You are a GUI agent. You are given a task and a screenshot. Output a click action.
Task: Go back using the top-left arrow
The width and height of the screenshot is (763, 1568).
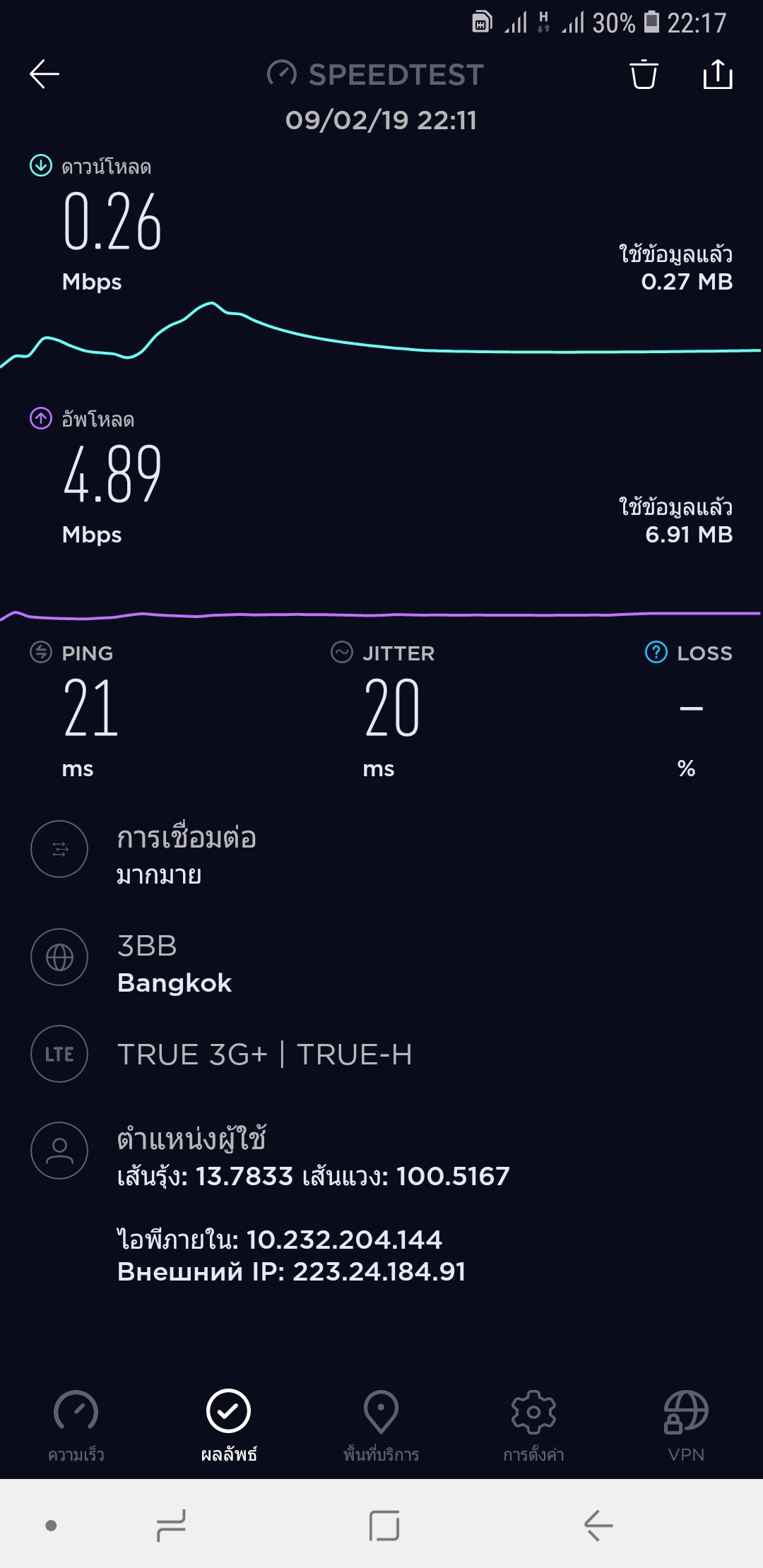[45, 74]
